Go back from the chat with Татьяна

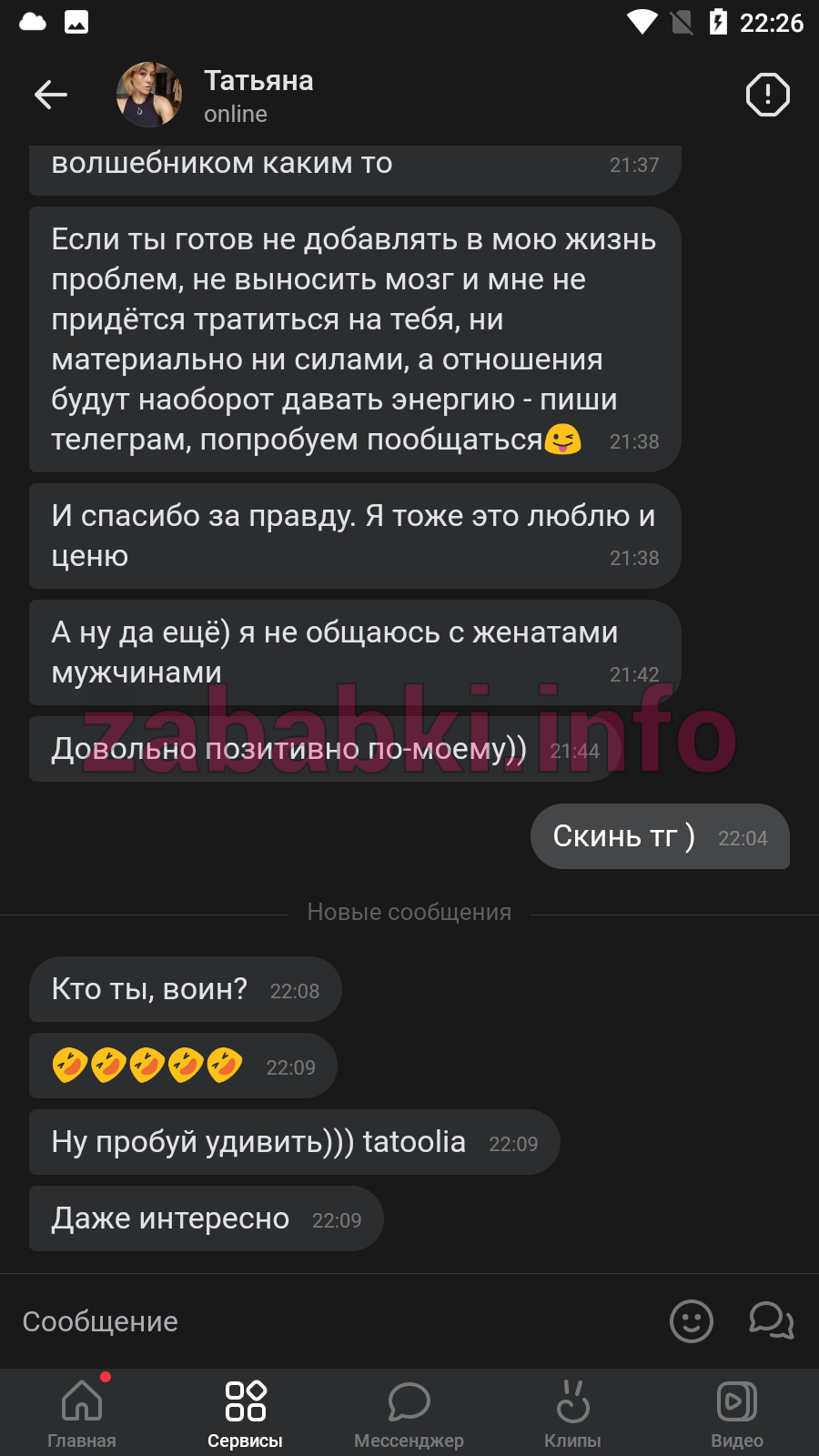[51, 95]
